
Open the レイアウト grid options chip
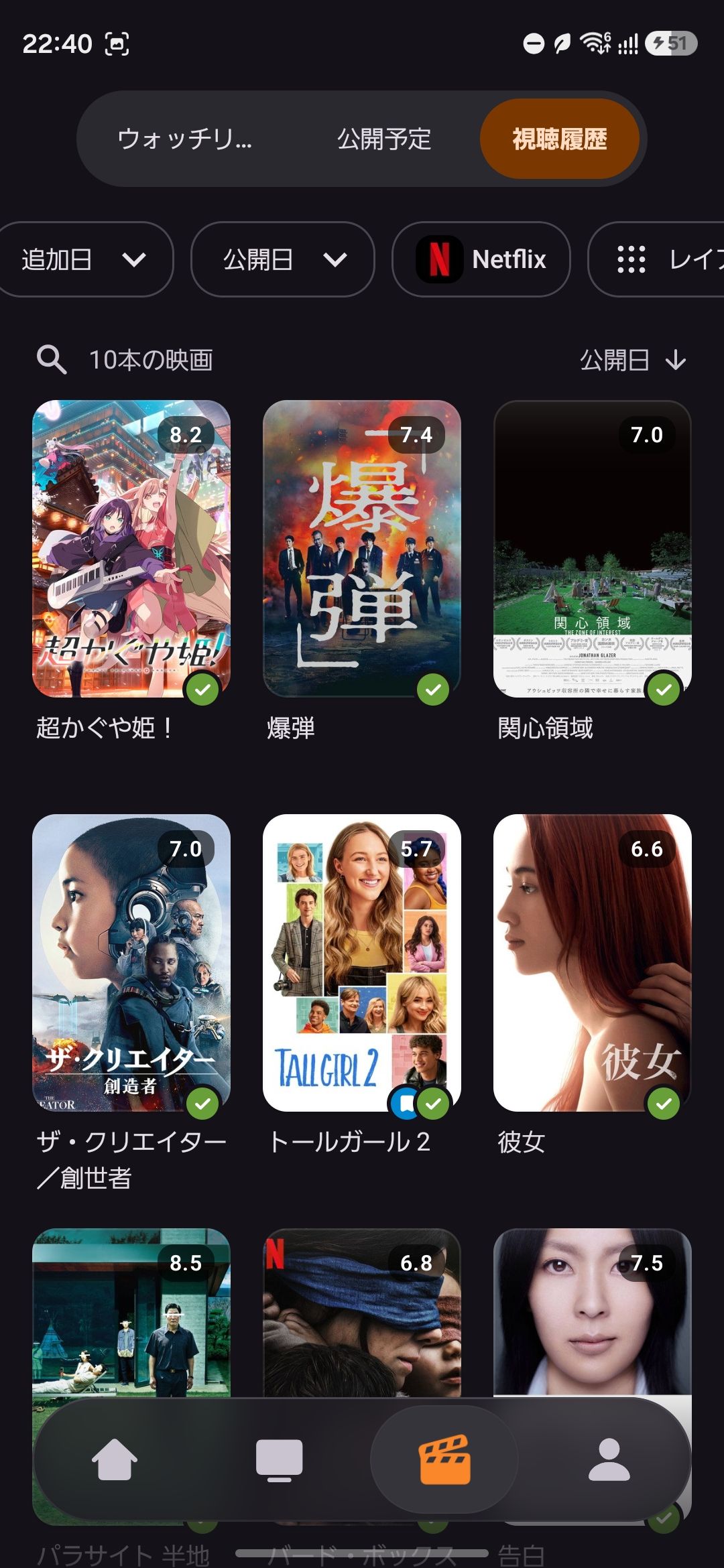tap(657, 259)
